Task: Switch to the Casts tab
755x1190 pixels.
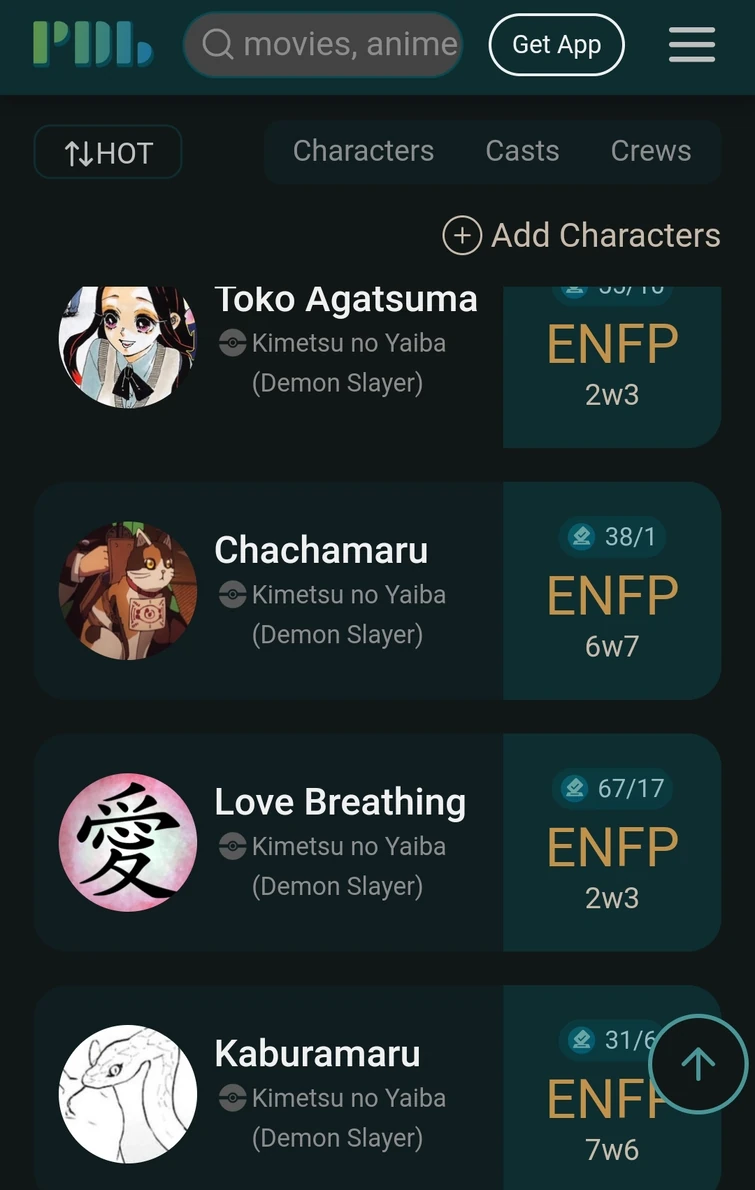Action: [x=522, y=151]
